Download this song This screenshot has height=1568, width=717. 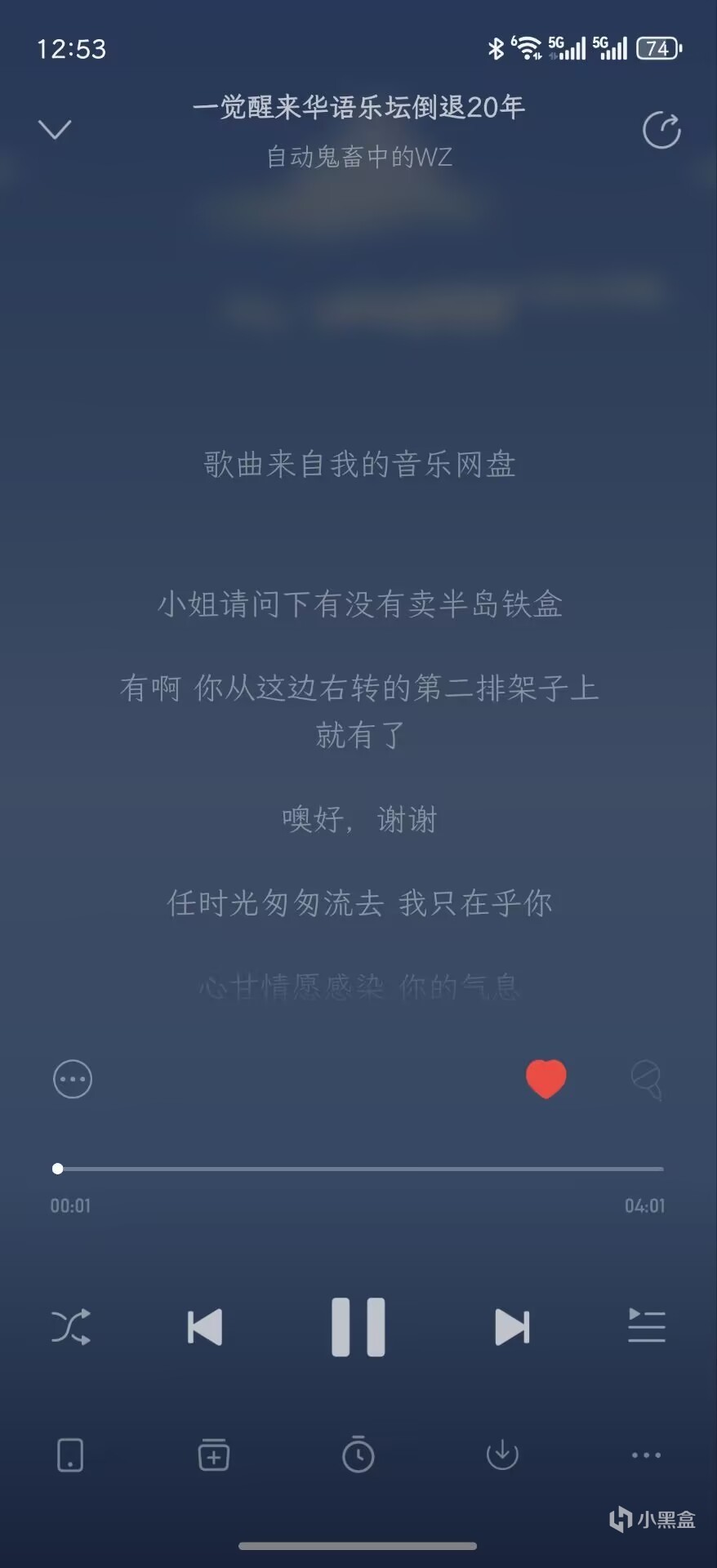click(x=502, y=1454)
